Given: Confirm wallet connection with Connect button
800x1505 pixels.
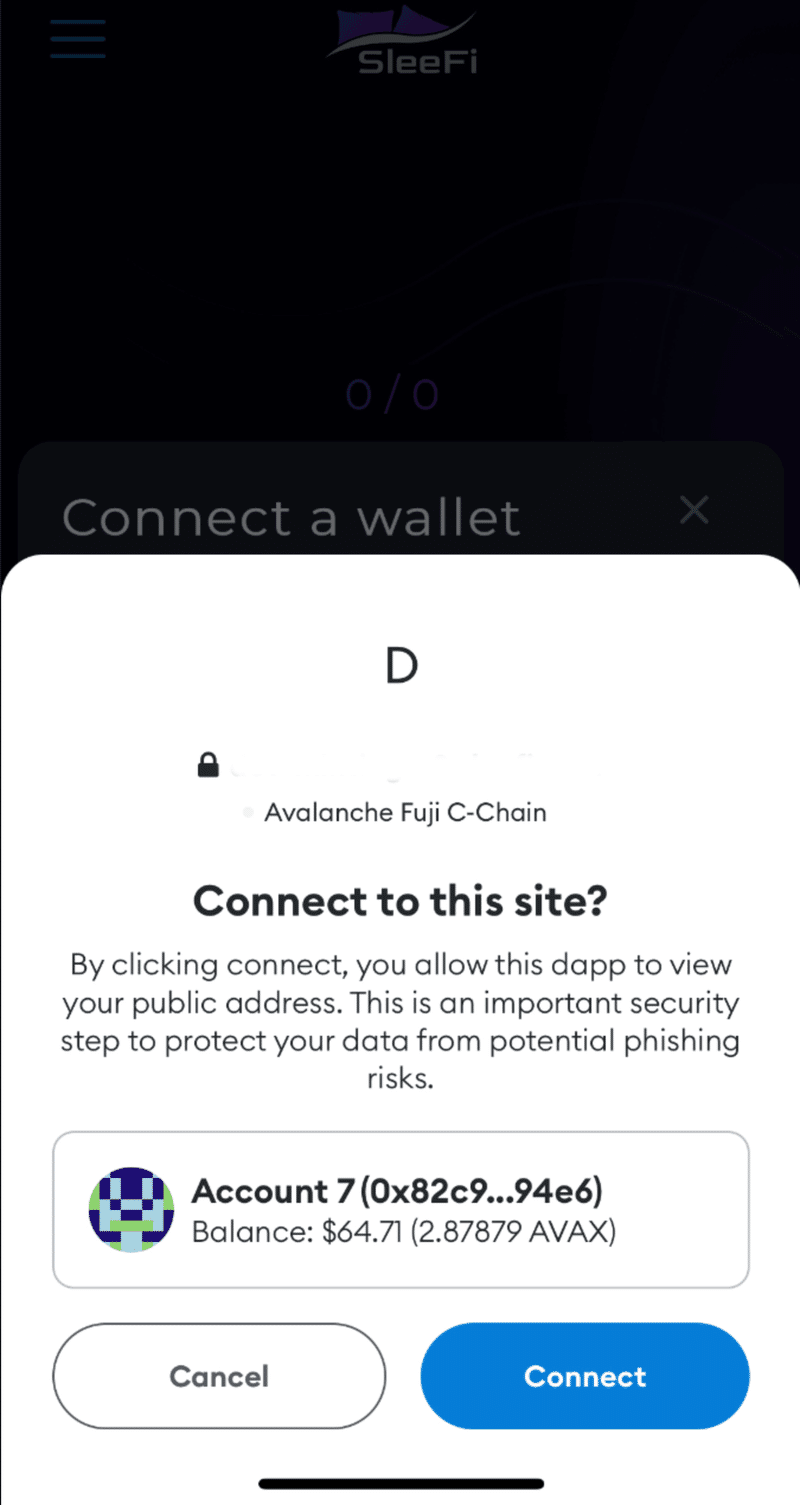Looking at the screenshot, I should [x=584, y=1375].
